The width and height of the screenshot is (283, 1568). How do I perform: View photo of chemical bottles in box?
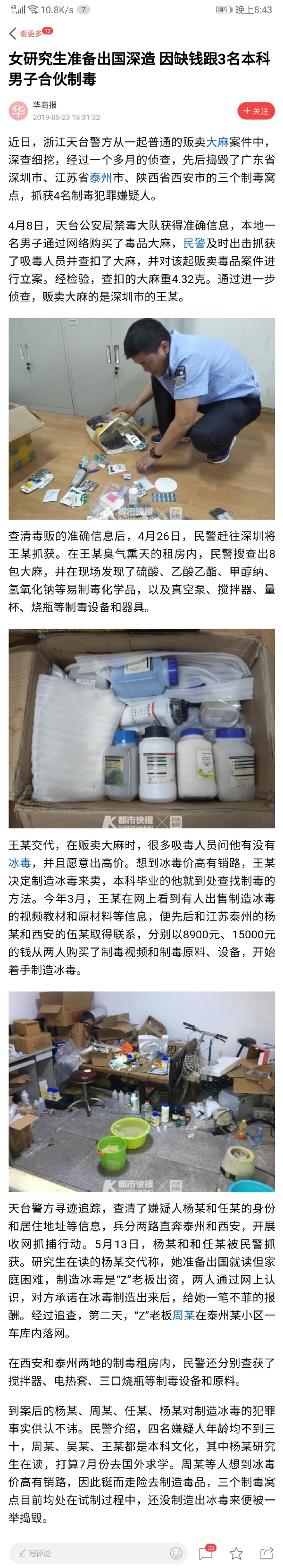click(141, 728)
